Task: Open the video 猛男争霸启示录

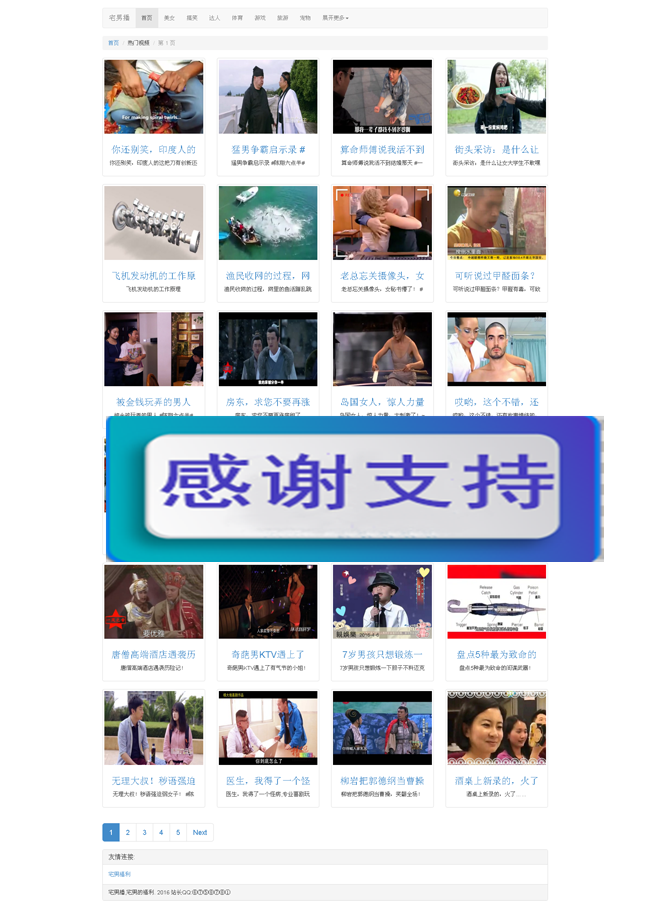Action: [268, 149]
